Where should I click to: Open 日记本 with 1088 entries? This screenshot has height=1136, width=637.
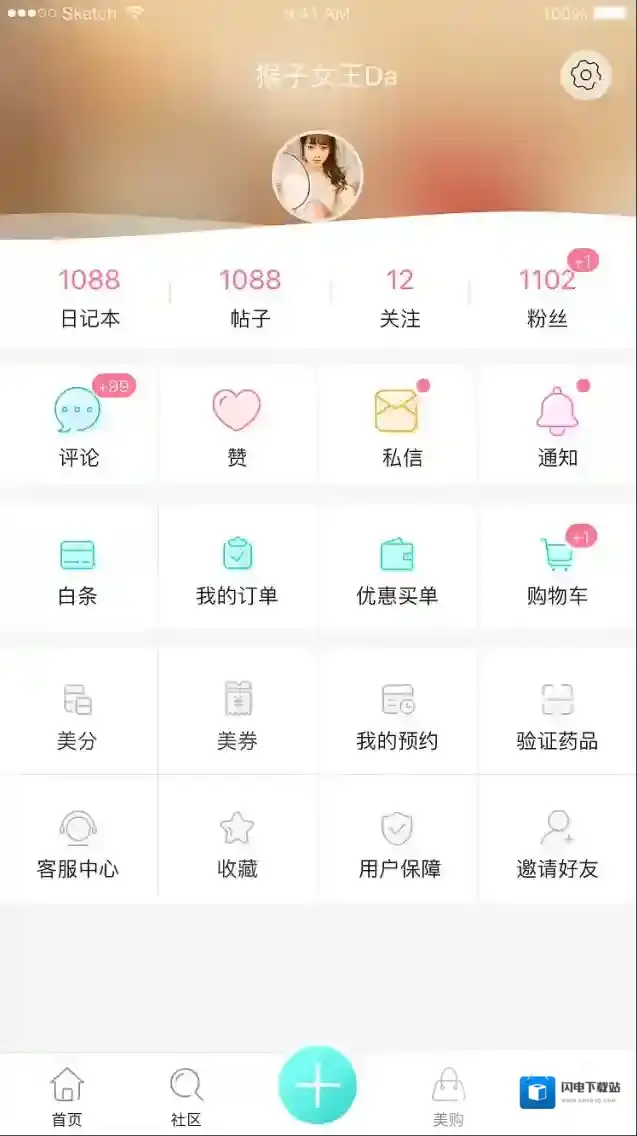pos(89,297)
